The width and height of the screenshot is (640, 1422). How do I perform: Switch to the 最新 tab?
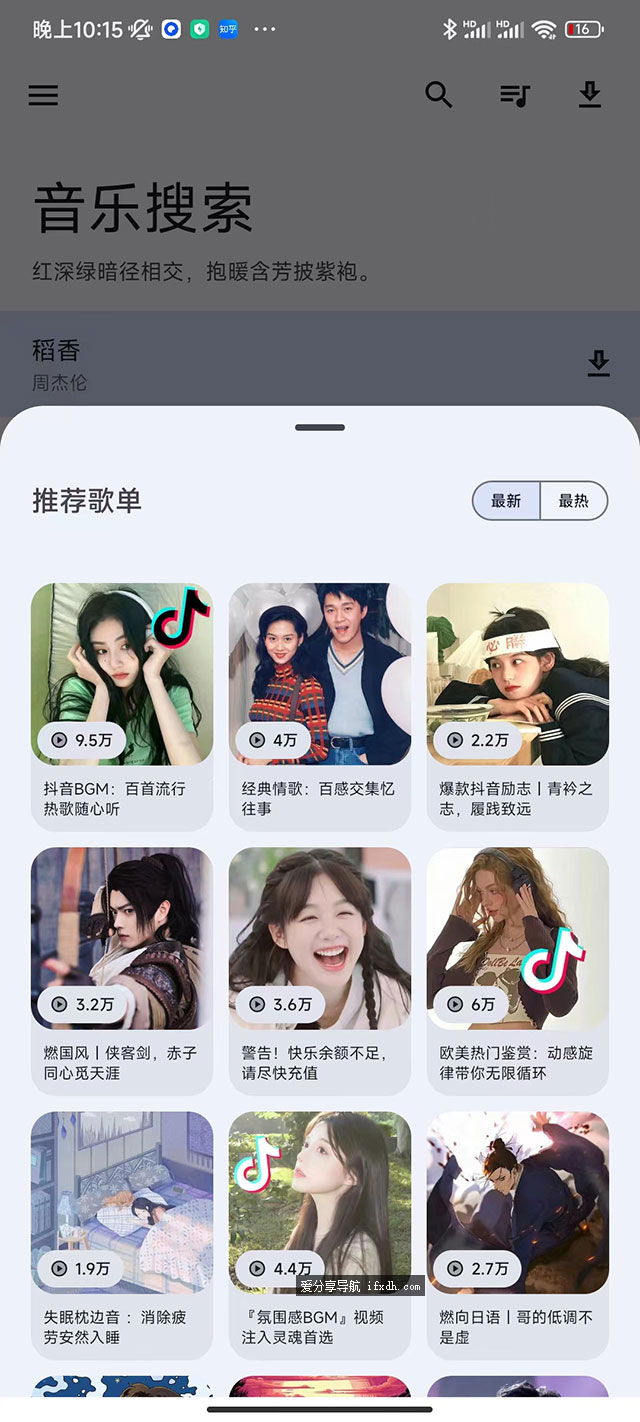point(506,501)
